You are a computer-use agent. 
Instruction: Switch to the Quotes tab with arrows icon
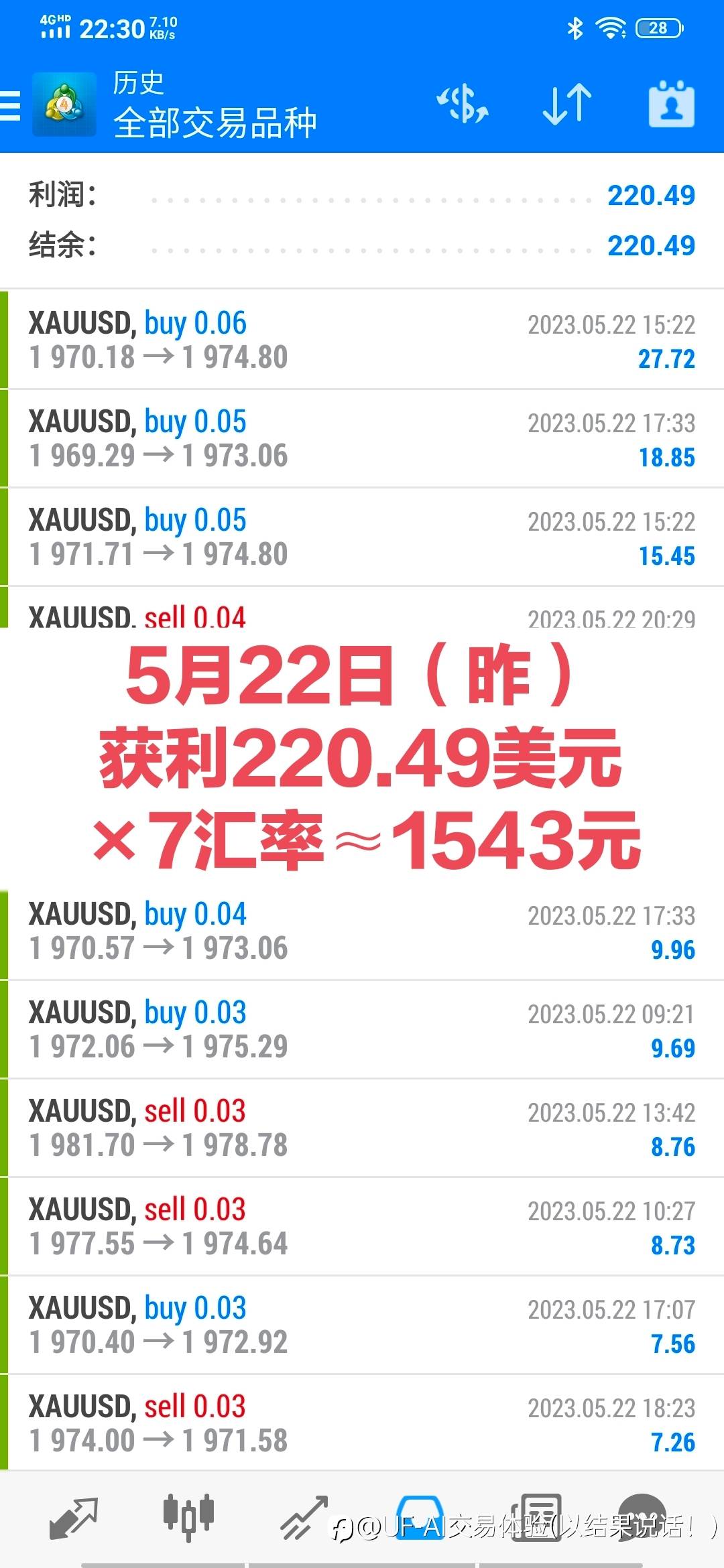74,1517
